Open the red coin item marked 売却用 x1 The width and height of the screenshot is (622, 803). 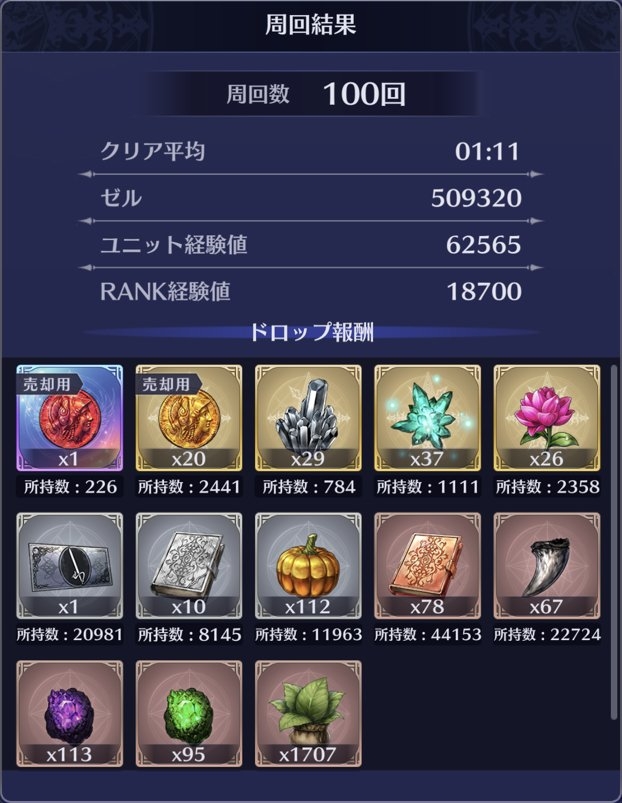click(70, 417)
